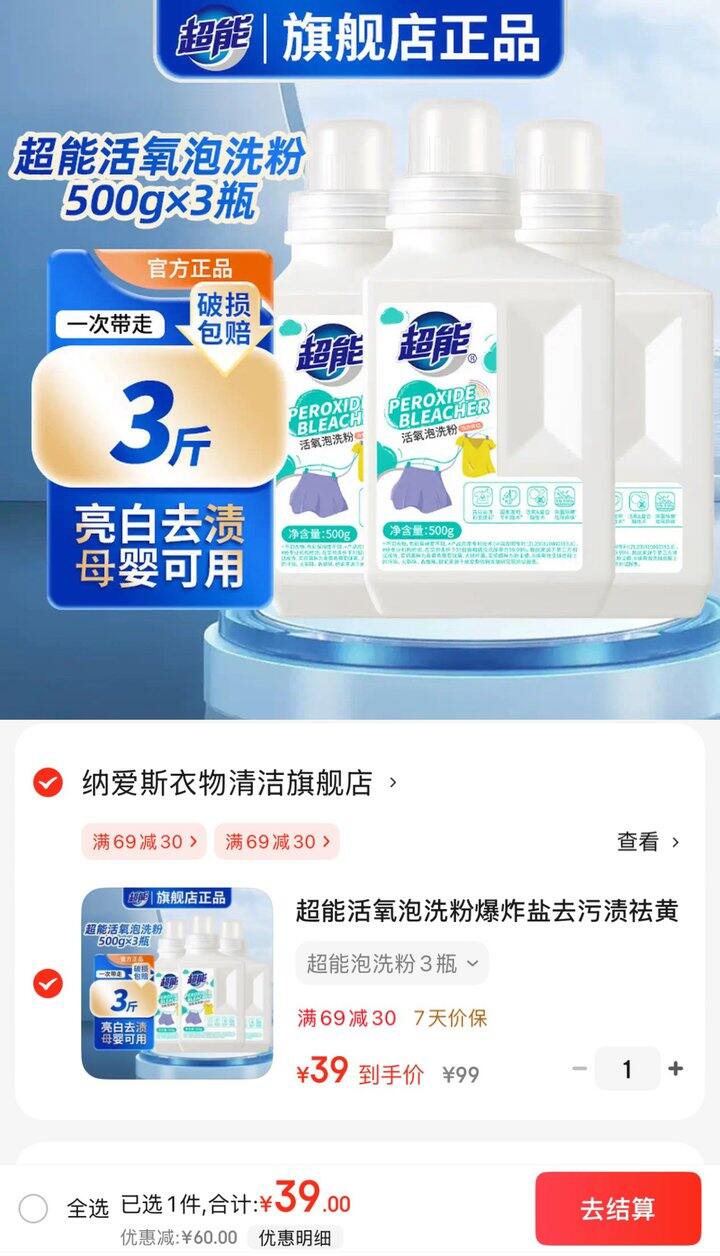This screenshot has height=1256, width=720.
Task: Expand the 超能泡洗粉3瓶 variant dropdown
Action: pyautogui.click(x=392, y=964)
